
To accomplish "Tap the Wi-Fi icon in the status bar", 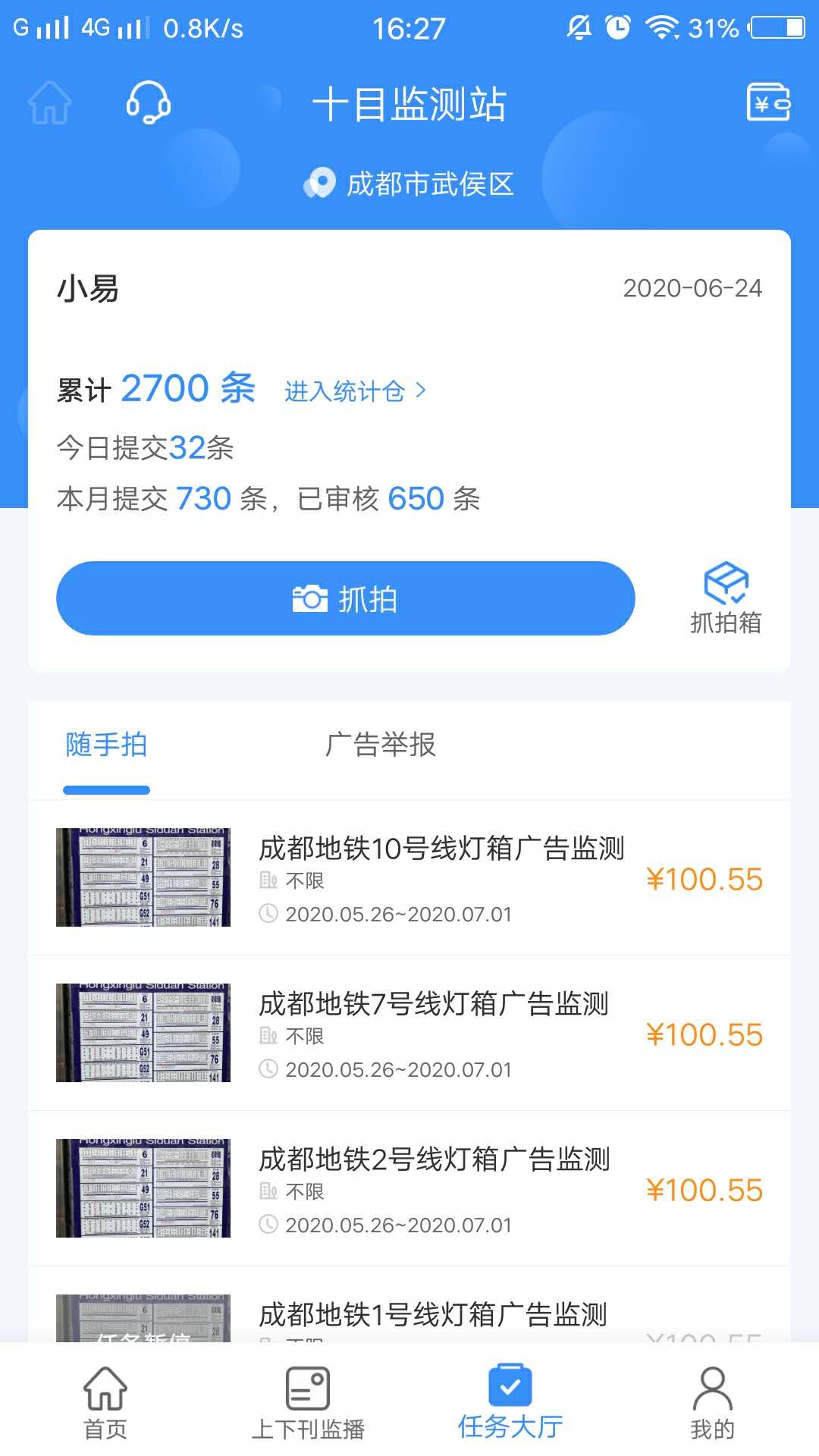I will click(661, 27).
